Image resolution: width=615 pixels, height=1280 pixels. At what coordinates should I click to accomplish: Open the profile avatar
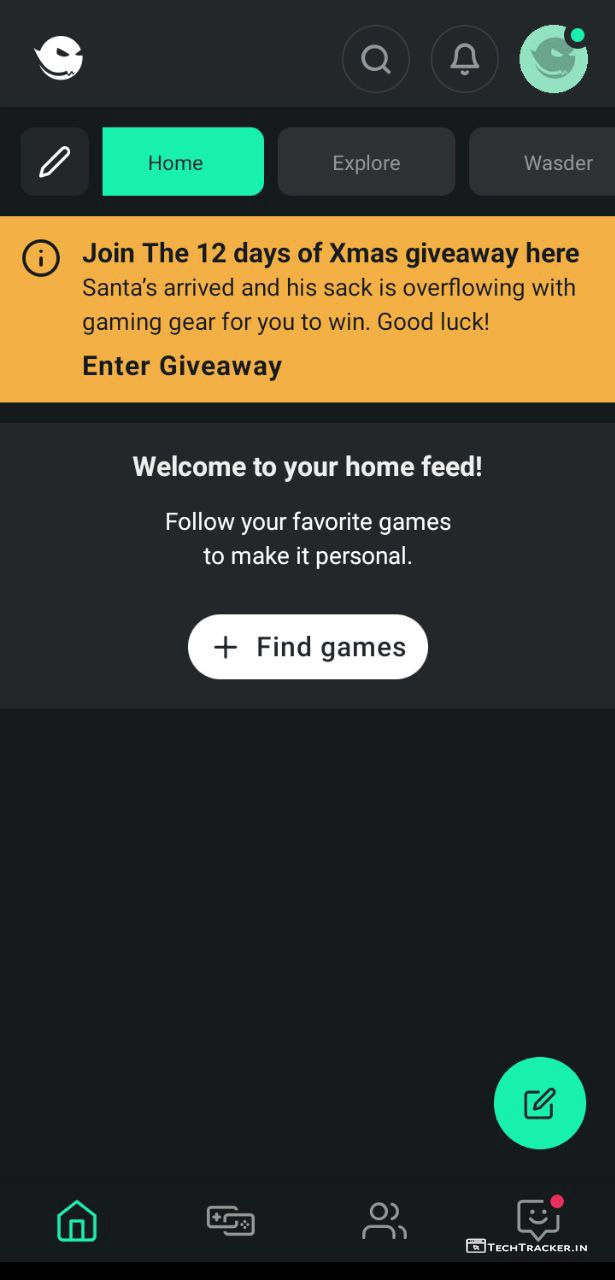click(553, 60)
